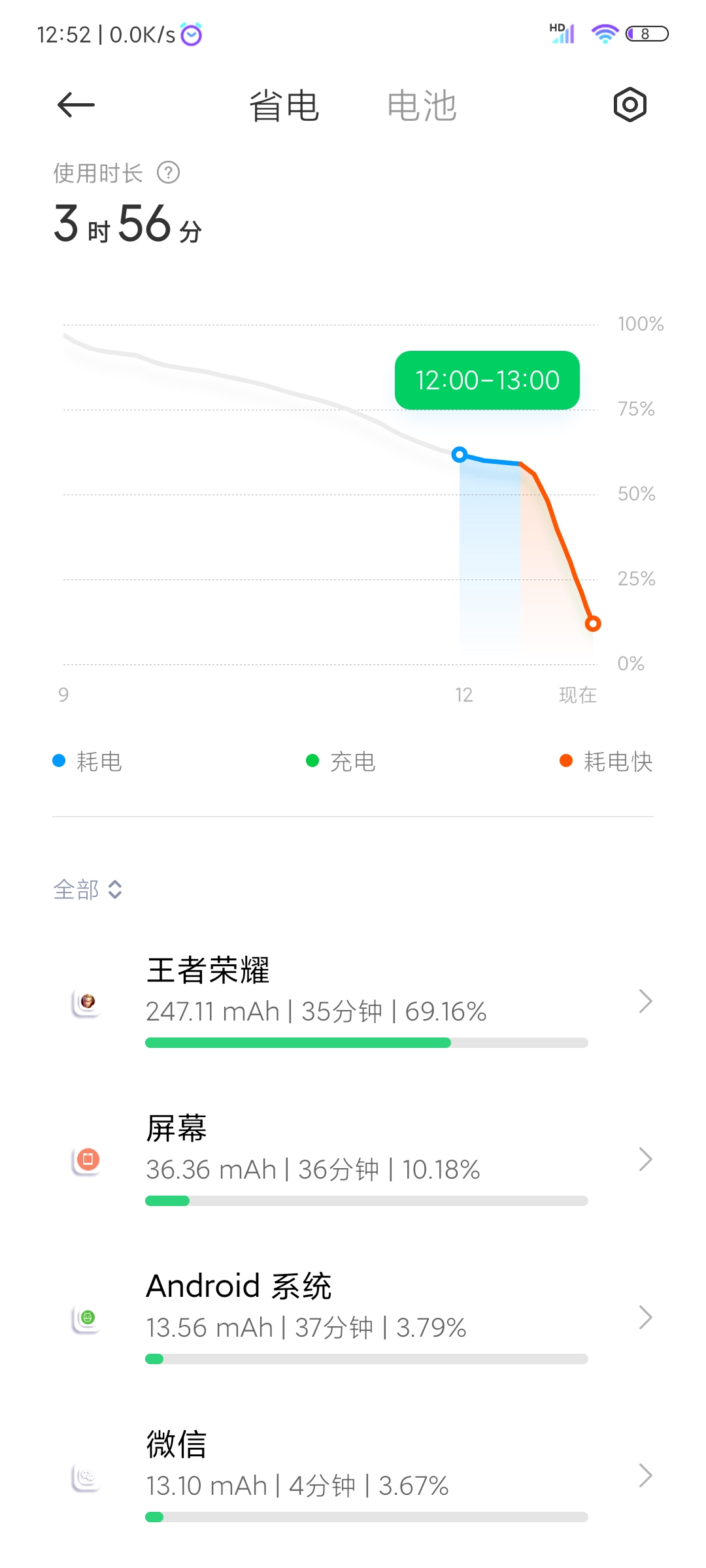
Task: Tap the help icon beside 使用时长
Action: [x=169, y=173]
